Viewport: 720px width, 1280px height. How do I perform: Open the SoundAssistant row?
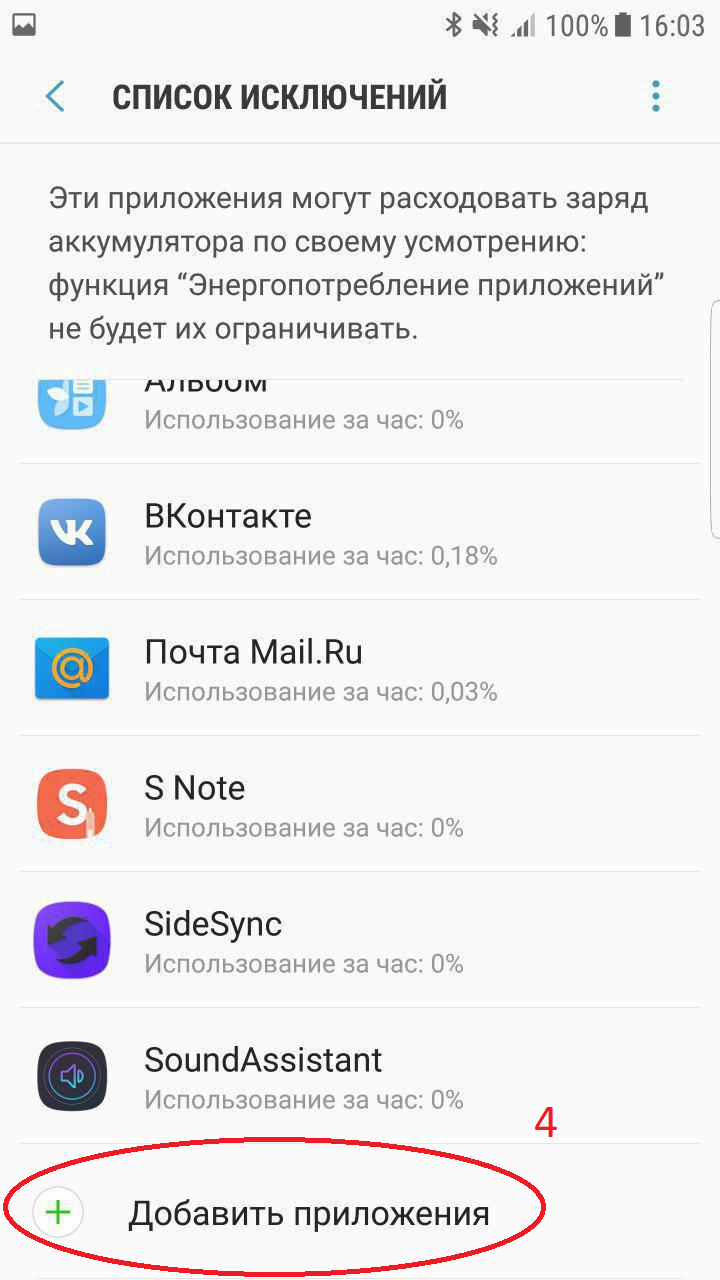pos(360,1076)
